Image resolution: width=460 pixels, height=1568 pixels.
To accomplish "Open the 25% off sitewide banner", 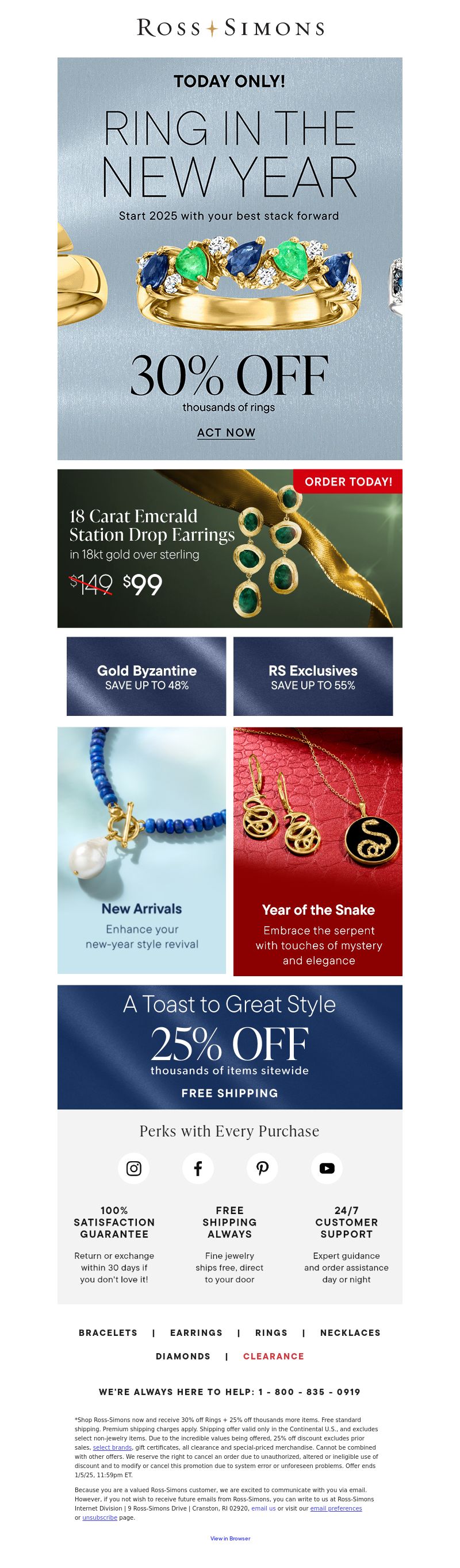I will 229,1047.
